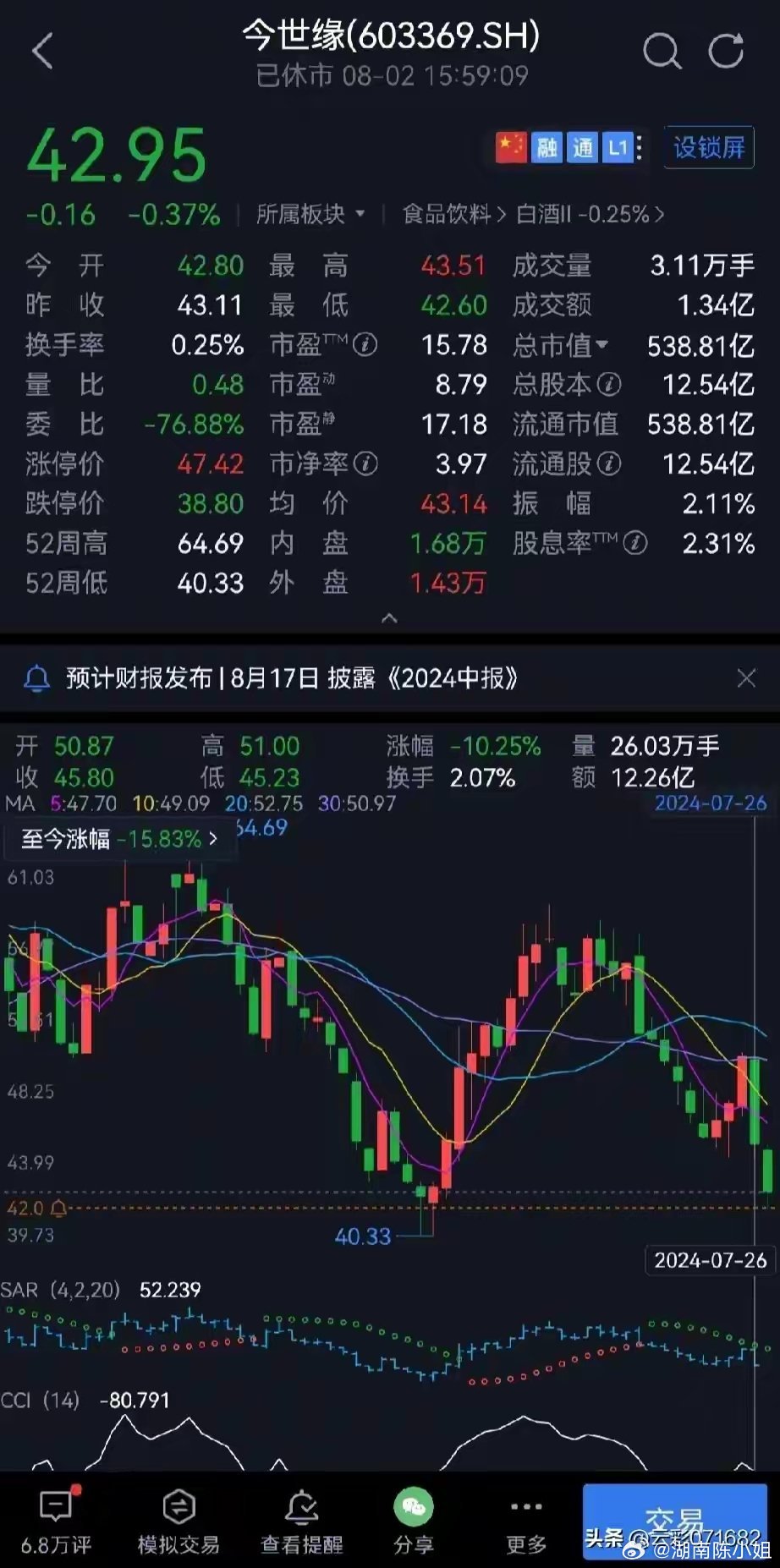The height and width of the screenshot is (1568, 780).
Task: Open the 至今涨幅 -15.83% details
Action: (120, 839)
